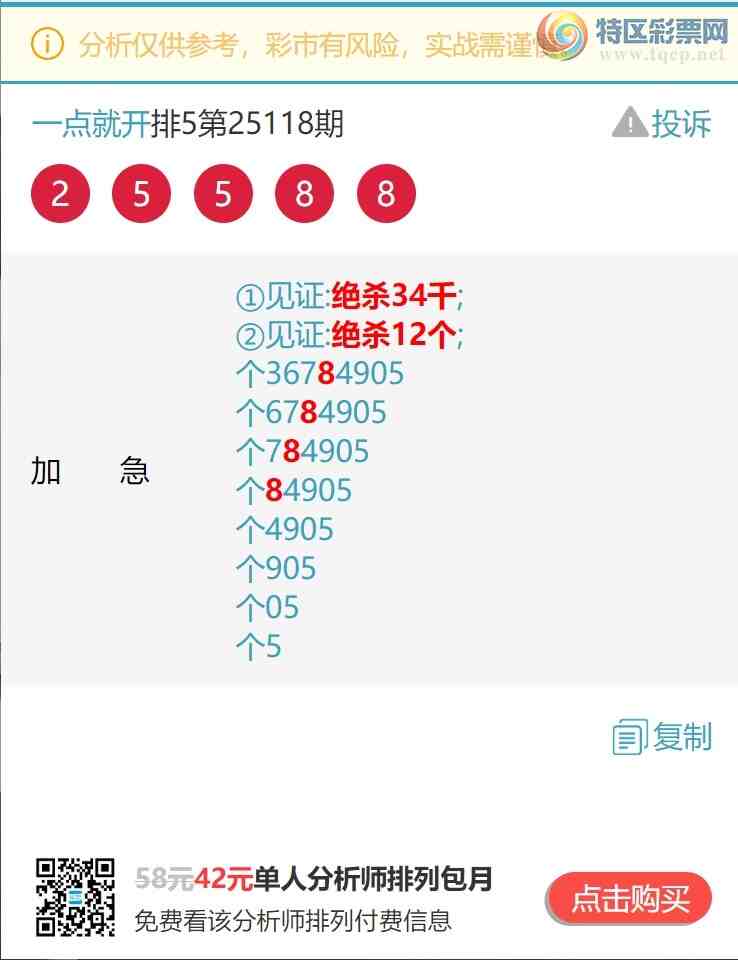This screenshot has height=960, width=738.
Task: Tap 点击购买 to buy the package
Action: tap(629, 898)
